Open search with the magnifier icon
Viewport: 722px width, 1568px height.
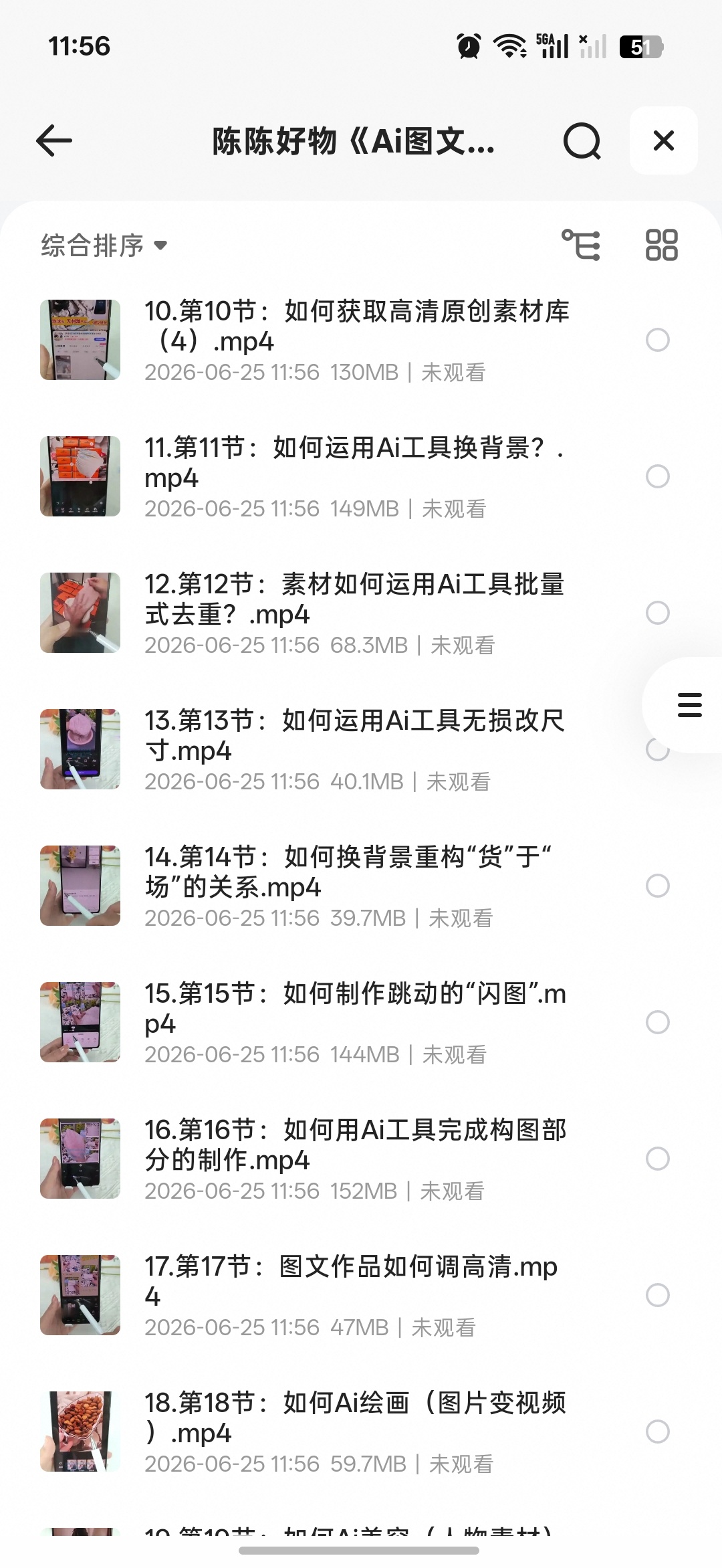pyautogui.click(x=582, y=141)
